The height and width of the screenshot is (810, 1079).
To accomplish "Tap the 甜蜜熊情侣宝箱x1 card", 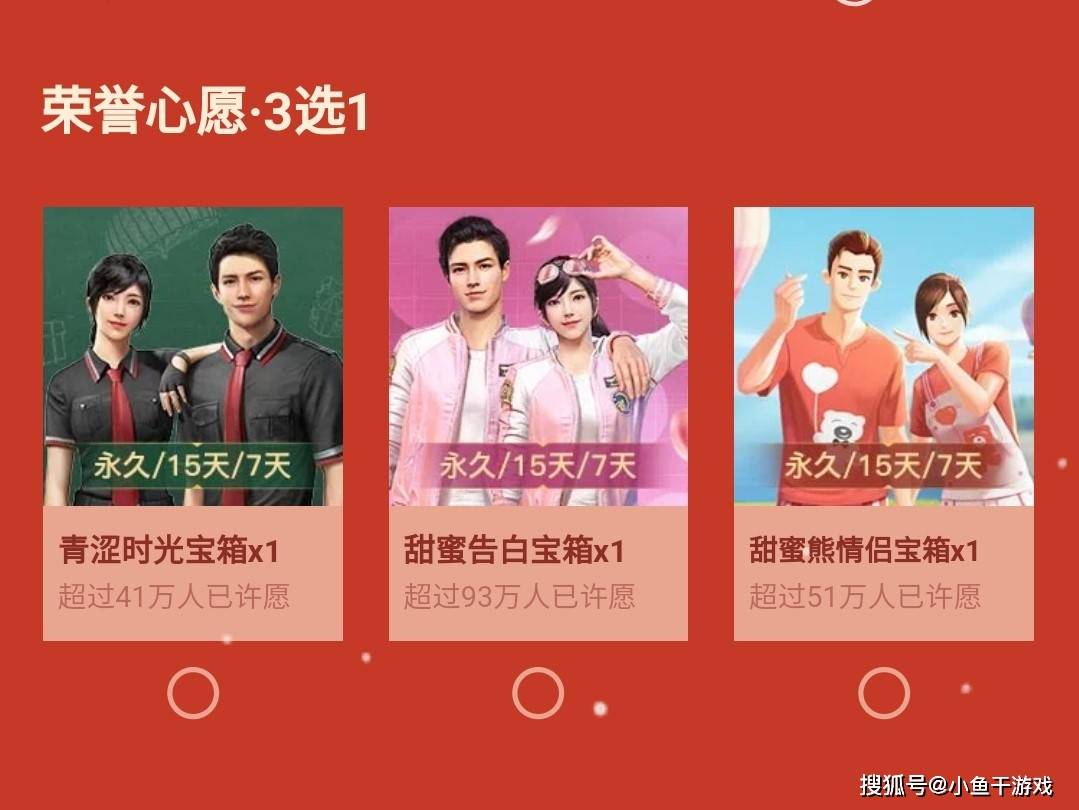I will click(x=884, y=423).
